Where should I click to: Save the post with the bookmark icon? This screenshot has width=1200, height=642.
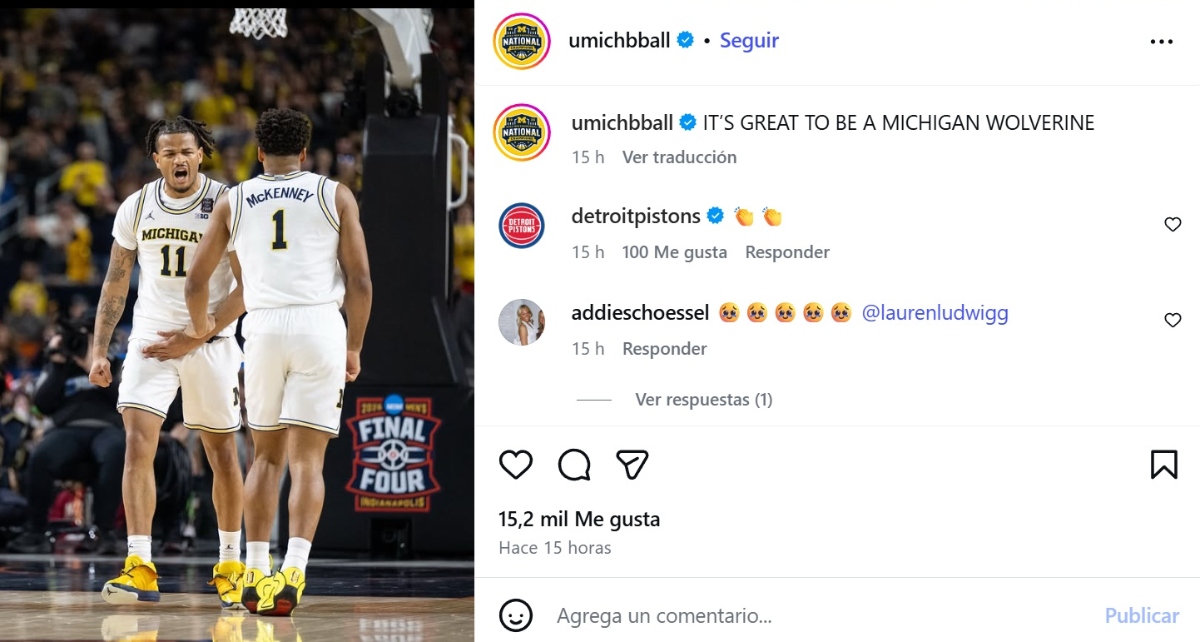[x=1163, y=464]
